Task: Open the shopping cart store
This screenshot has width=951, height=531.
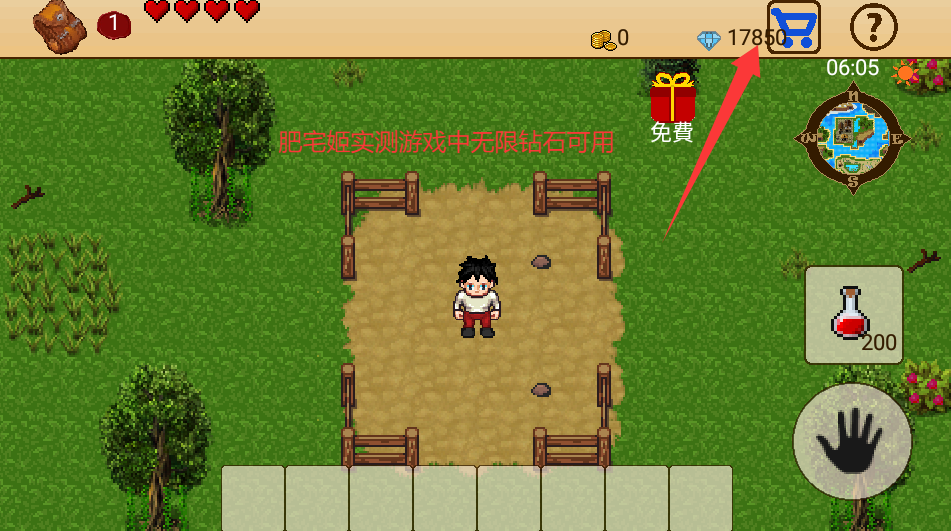Action: (x=794, y=27)
